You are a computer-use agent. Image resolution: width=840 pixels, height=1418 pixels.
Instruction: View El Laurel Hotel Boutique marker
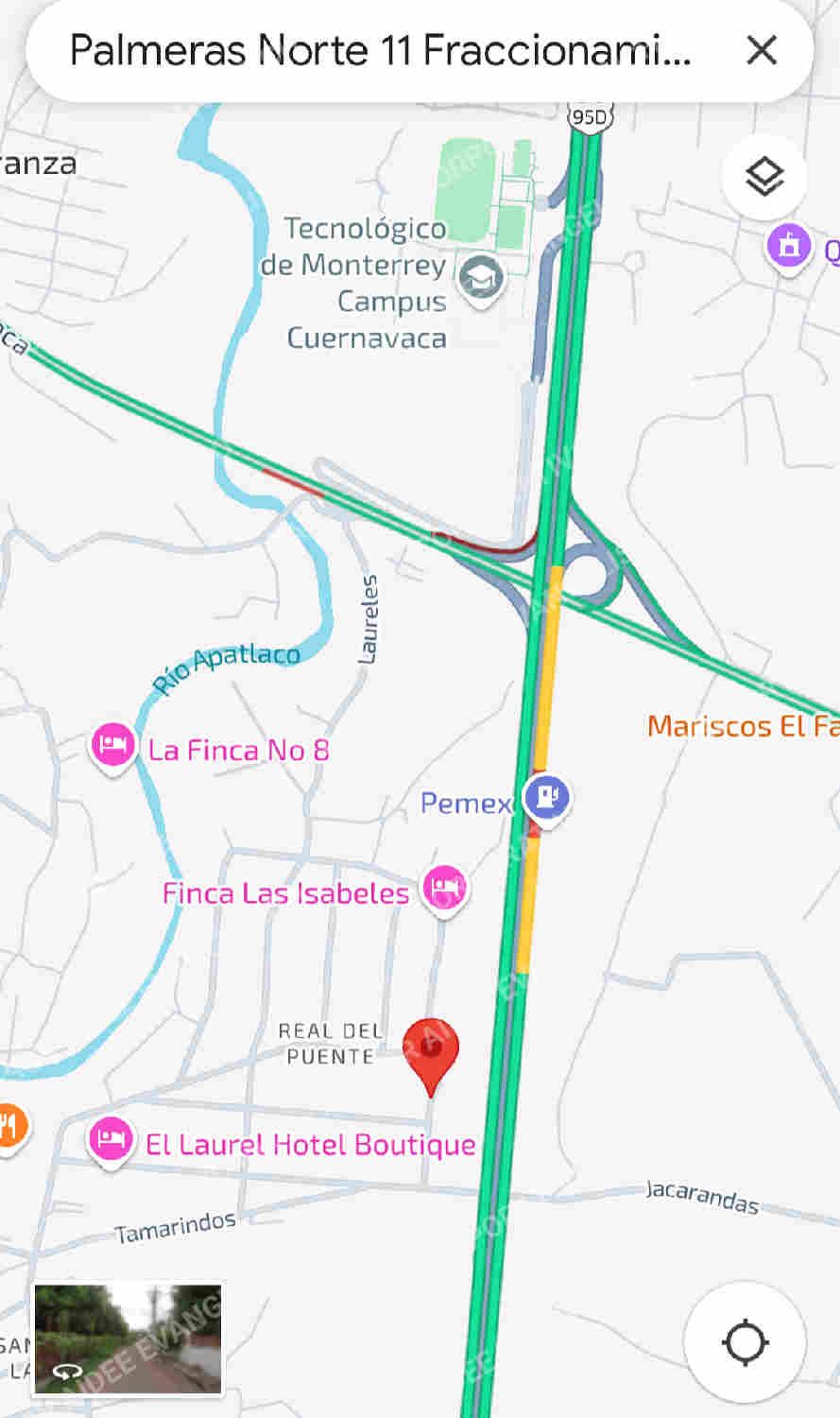coord(111,1143)
